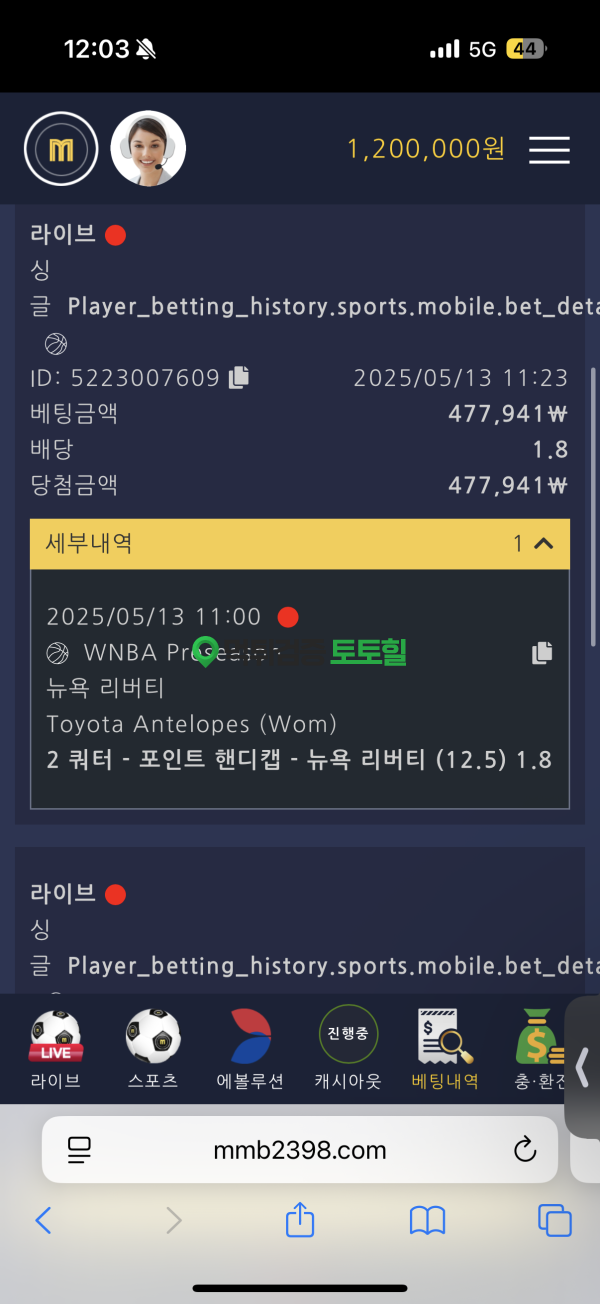The height and width of the screenshot is (1304, 600).
Task: Open the Safari page settings icon
Action: click(x=79, y=1150)
